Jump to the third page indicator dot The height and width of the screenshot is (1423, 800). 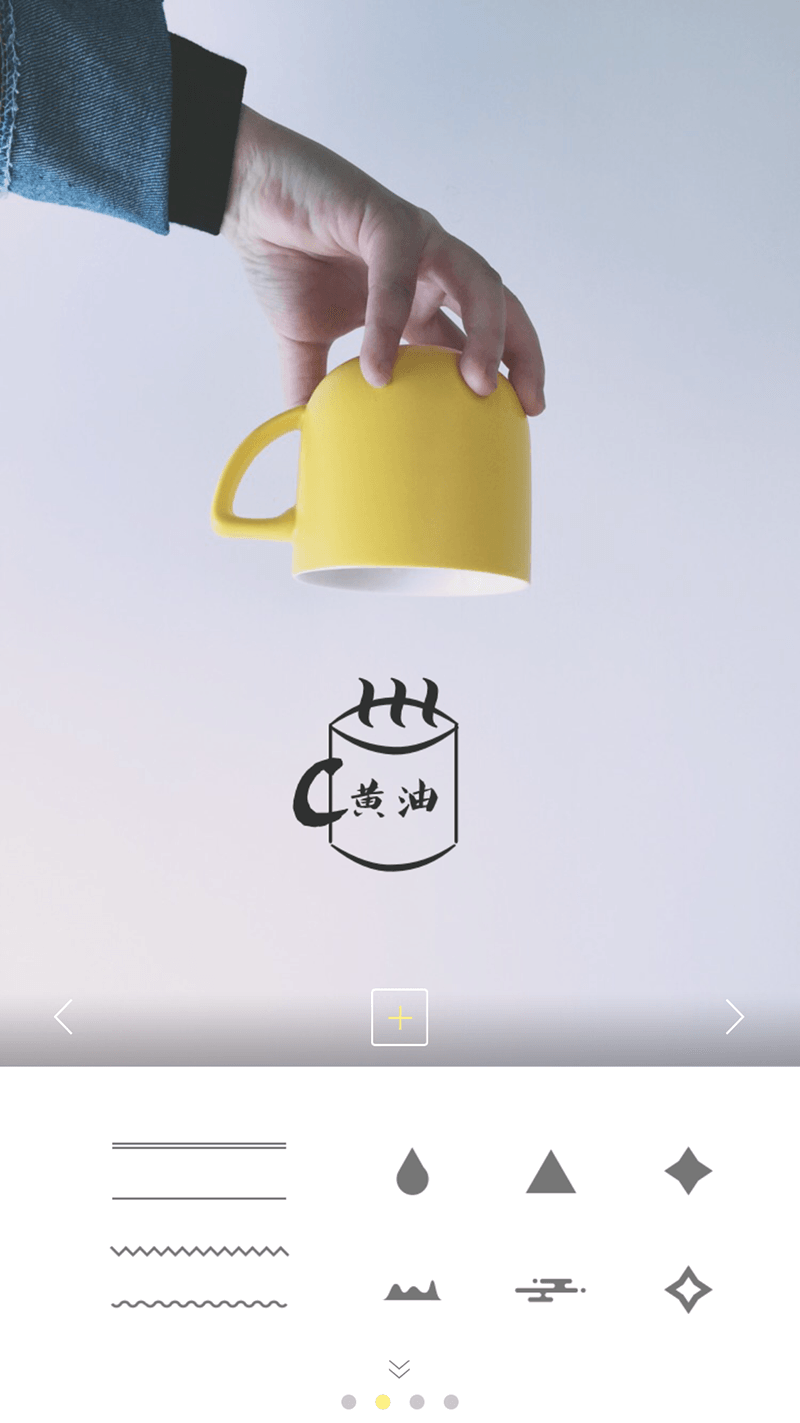417,1402
